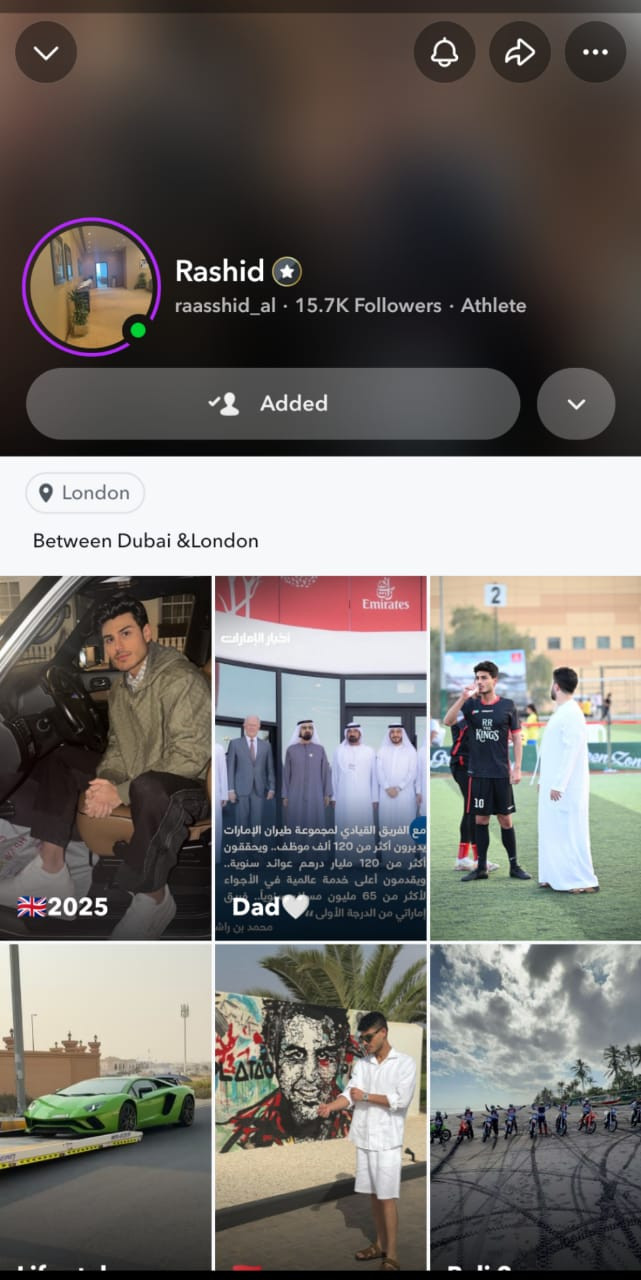Tap the Added friend button
Viewport: 641px width, 1280px height.
click(x=273, y=404)
